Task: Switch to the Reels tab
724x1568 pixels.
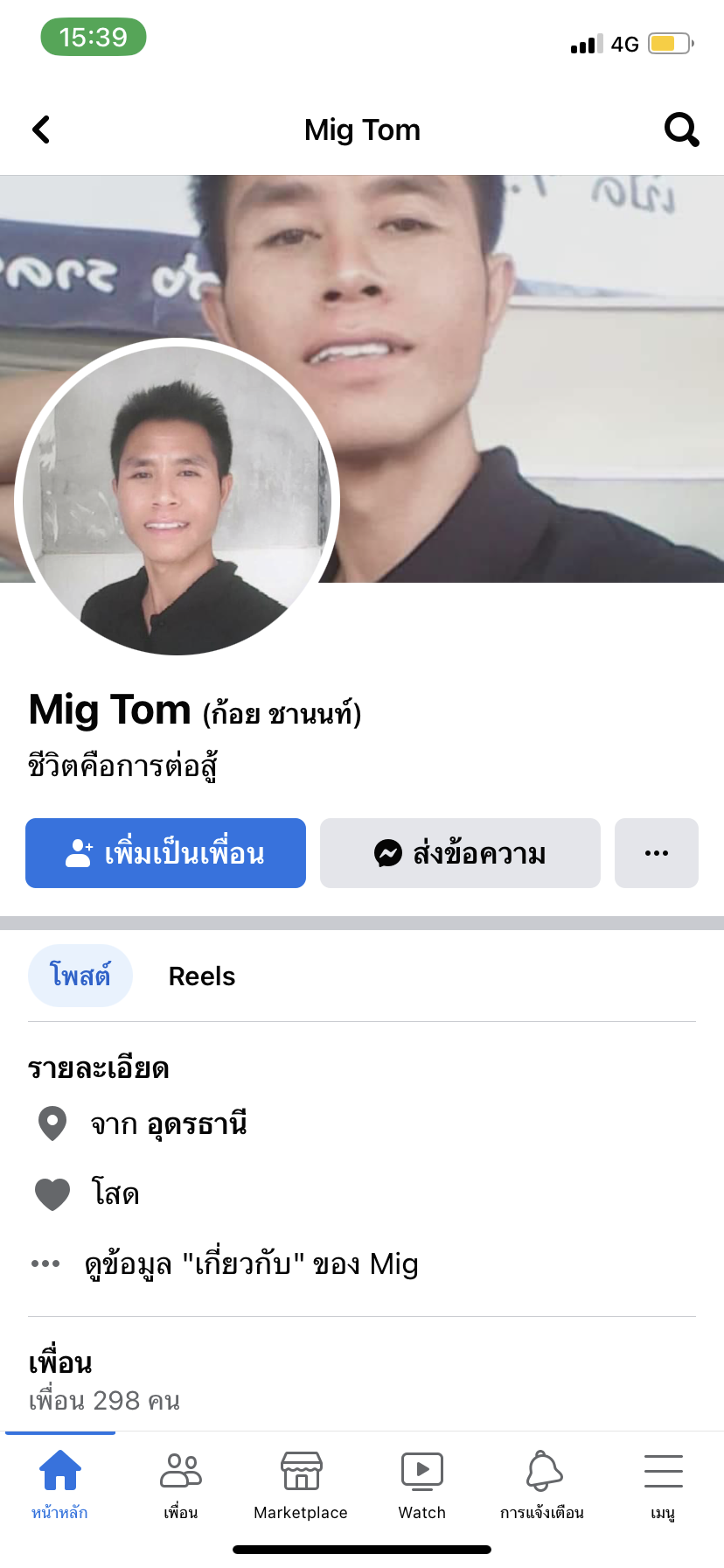Action: [x=202, y=976]
